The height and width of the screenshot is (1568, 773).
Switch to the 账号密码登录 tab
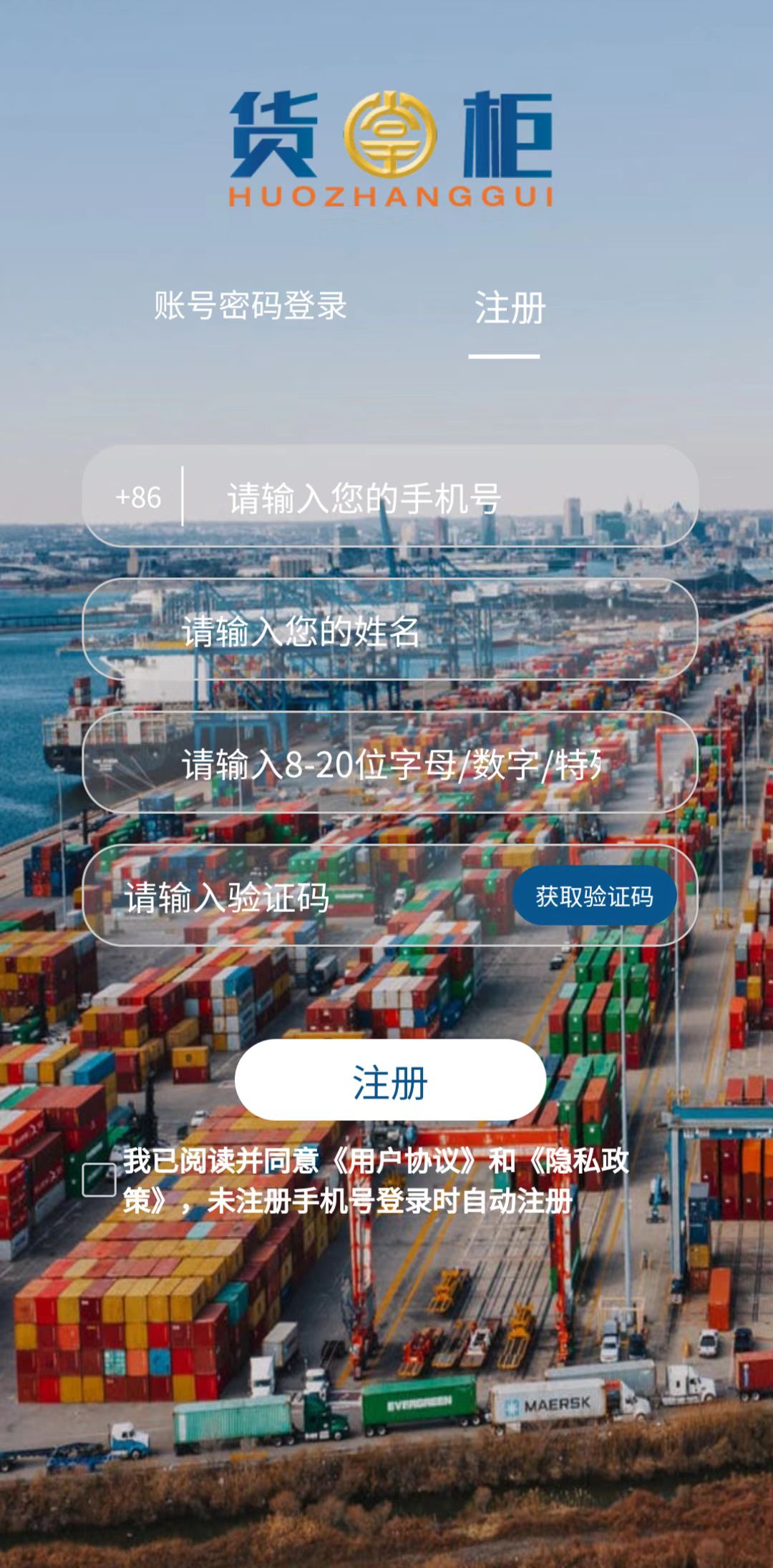pos(251,306)
